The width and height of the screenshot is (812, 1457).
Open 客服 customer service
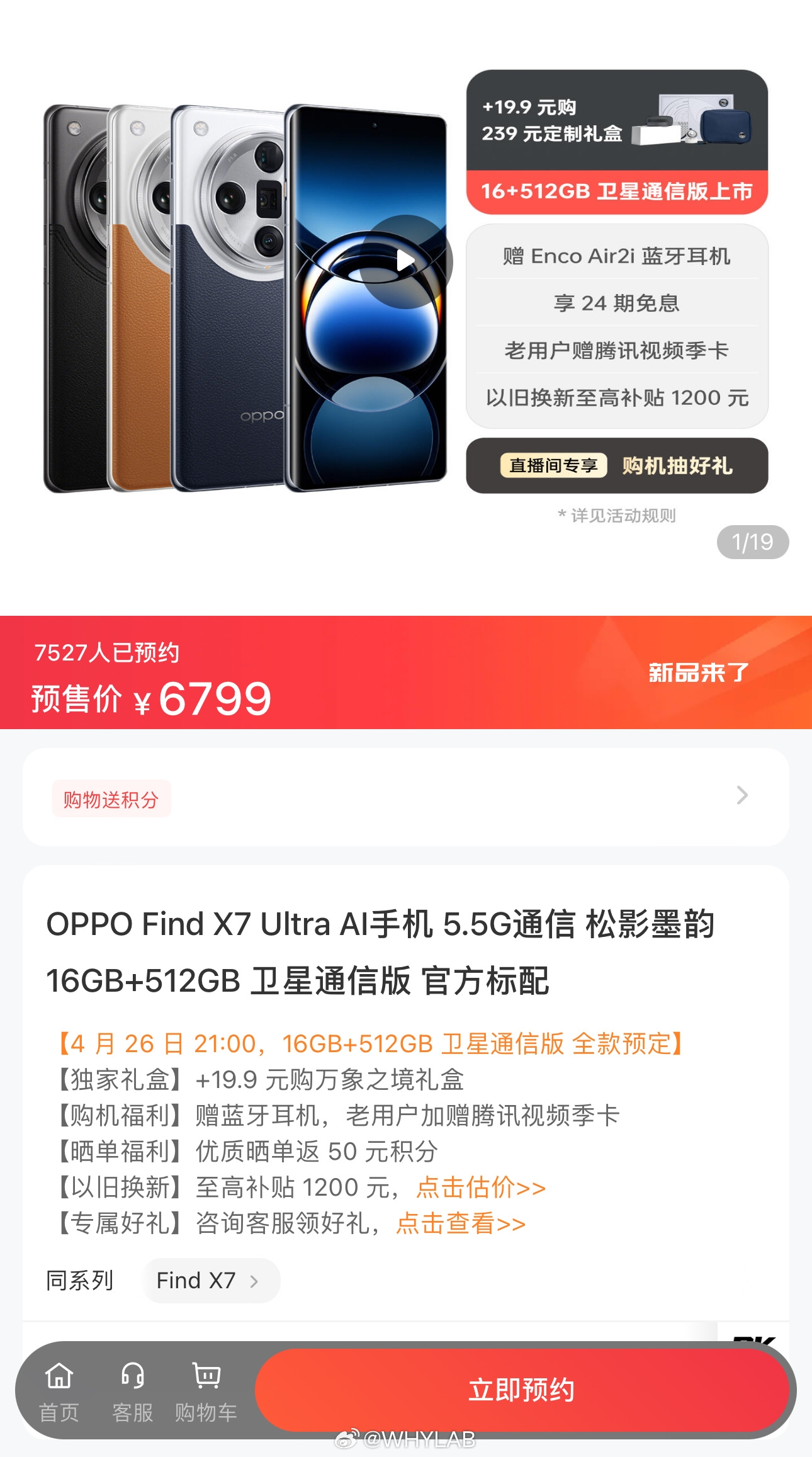pyautogui.click(x=133, y=1390)
